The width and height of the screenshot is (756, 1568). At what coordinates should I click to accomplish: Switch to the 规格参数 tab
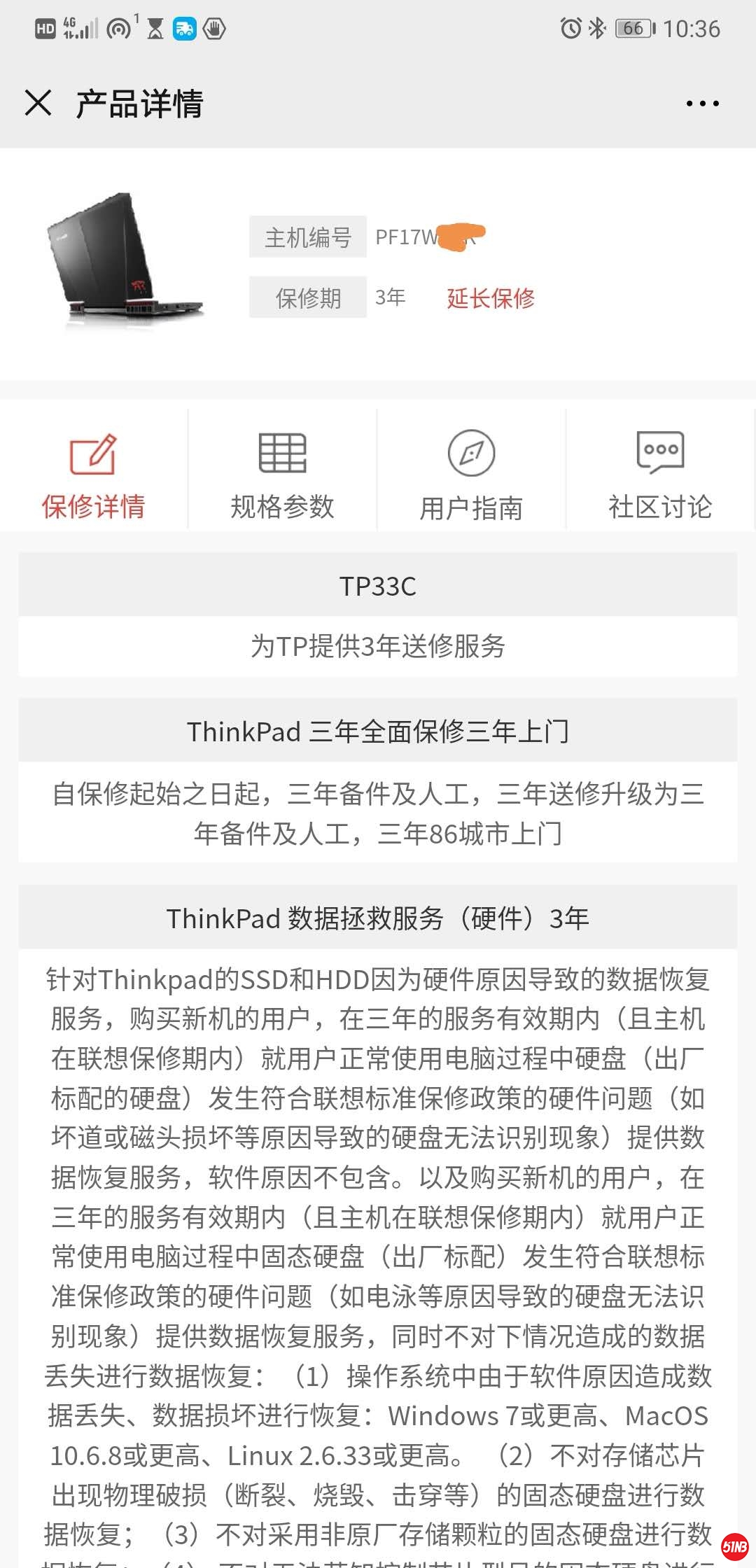[282, 476]
